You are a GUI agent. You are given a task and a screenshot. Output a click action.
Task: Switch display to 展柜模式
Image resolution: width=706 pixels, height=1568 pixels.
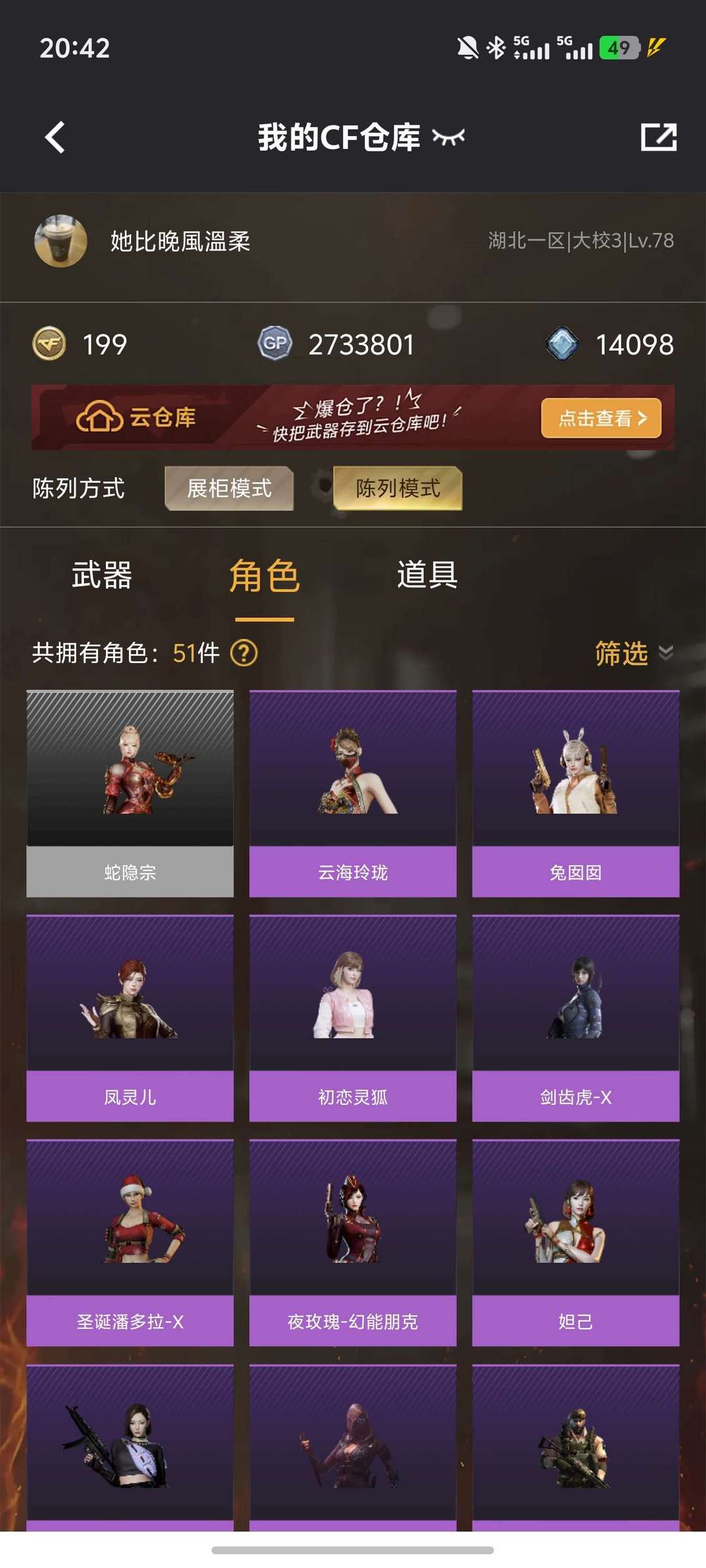229,488
